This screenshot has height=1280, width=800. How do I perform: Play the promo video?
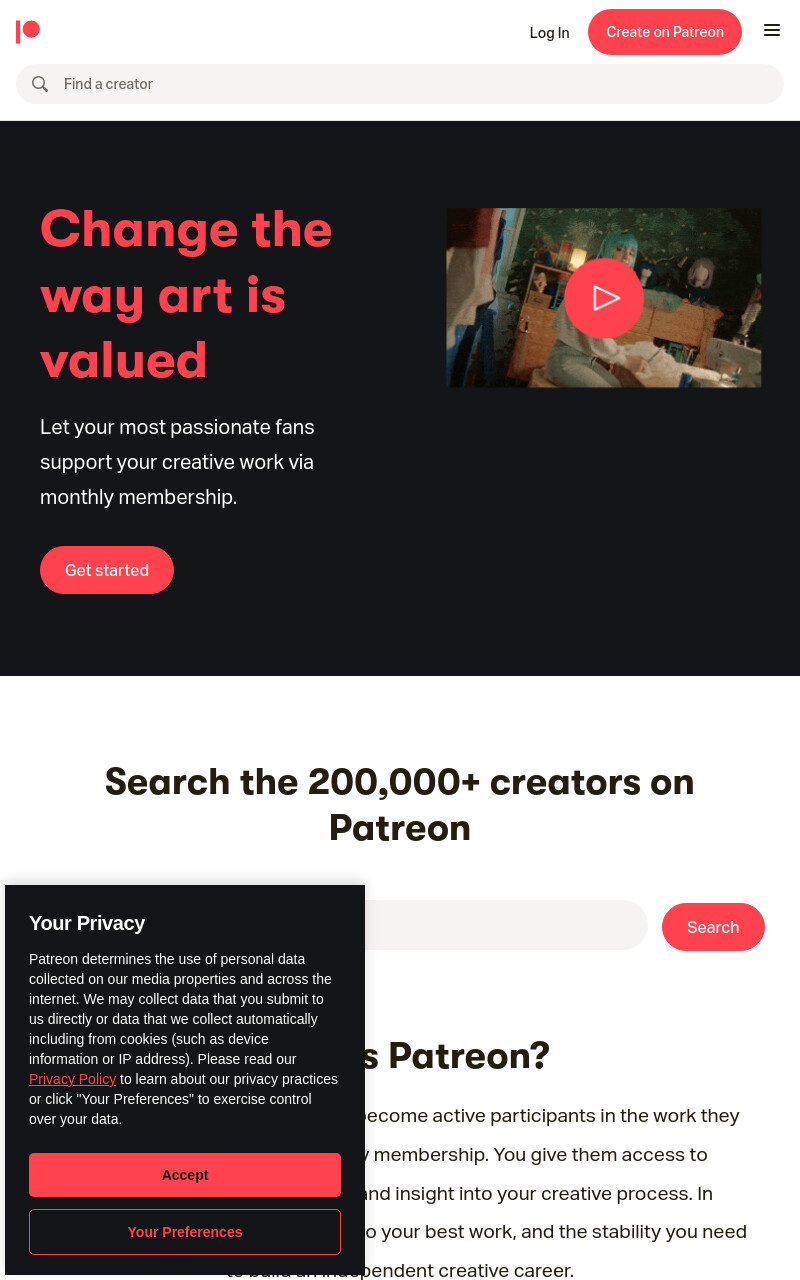pyautogui.click(x=604, y=298)
